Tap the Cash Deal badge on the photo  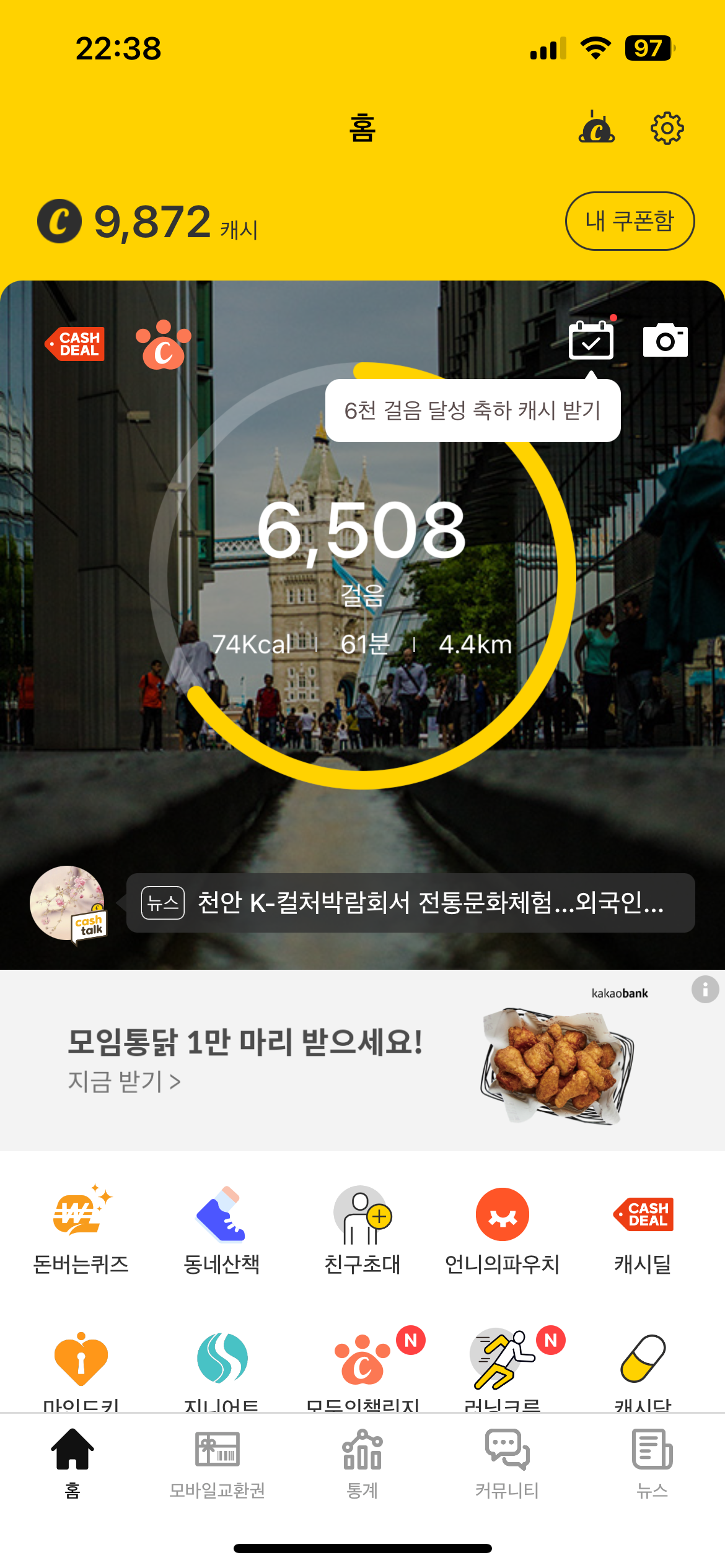pyautogui.click(x=76, y=344)
